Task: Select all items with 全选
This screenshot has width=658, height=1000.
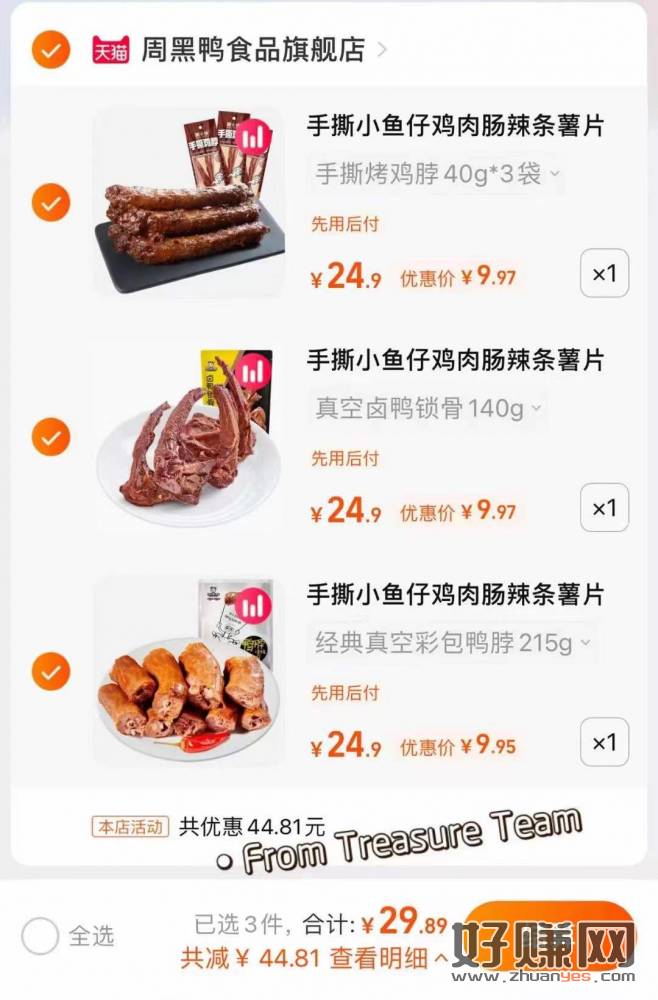Action: pos(41,937)
